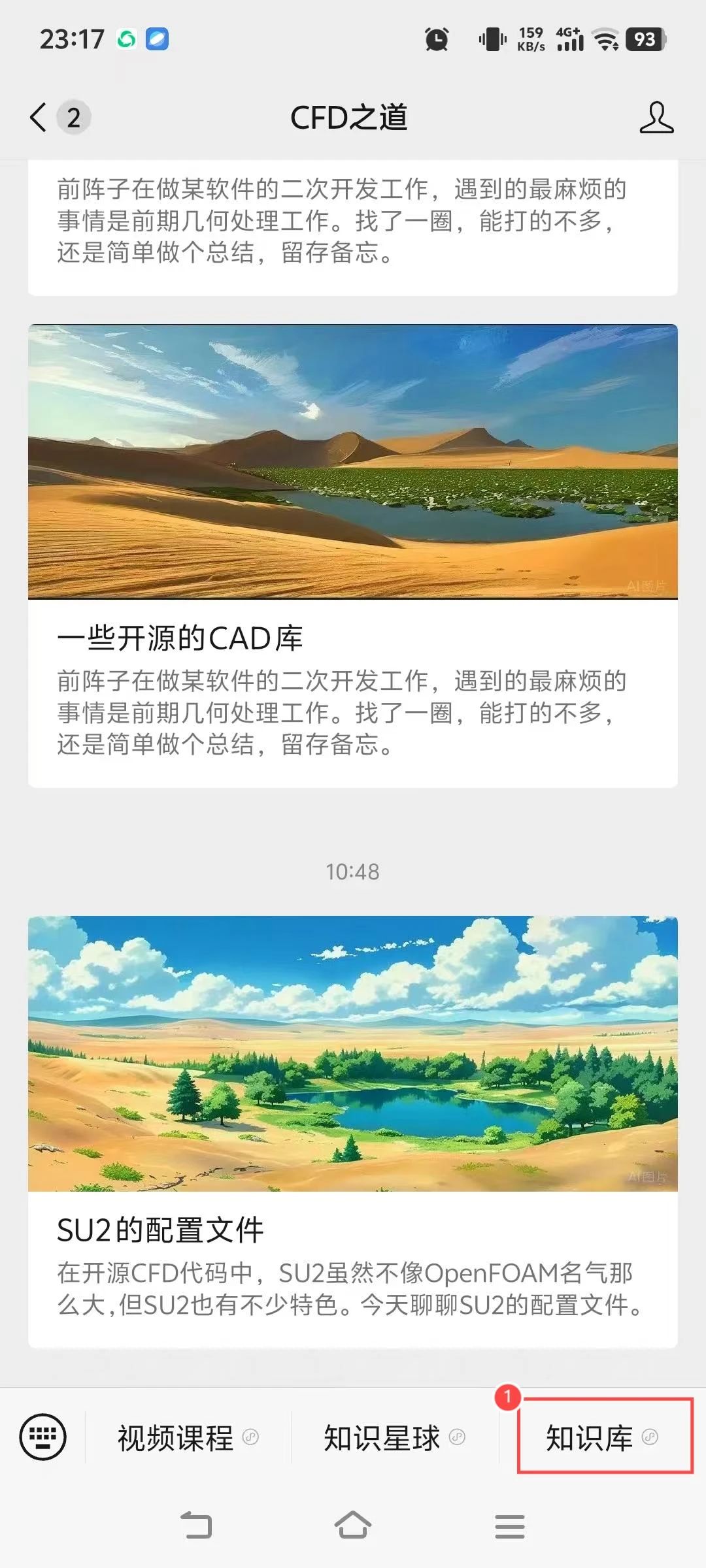
Task: Tap the system home button
Action: [x=353, y=1526]
